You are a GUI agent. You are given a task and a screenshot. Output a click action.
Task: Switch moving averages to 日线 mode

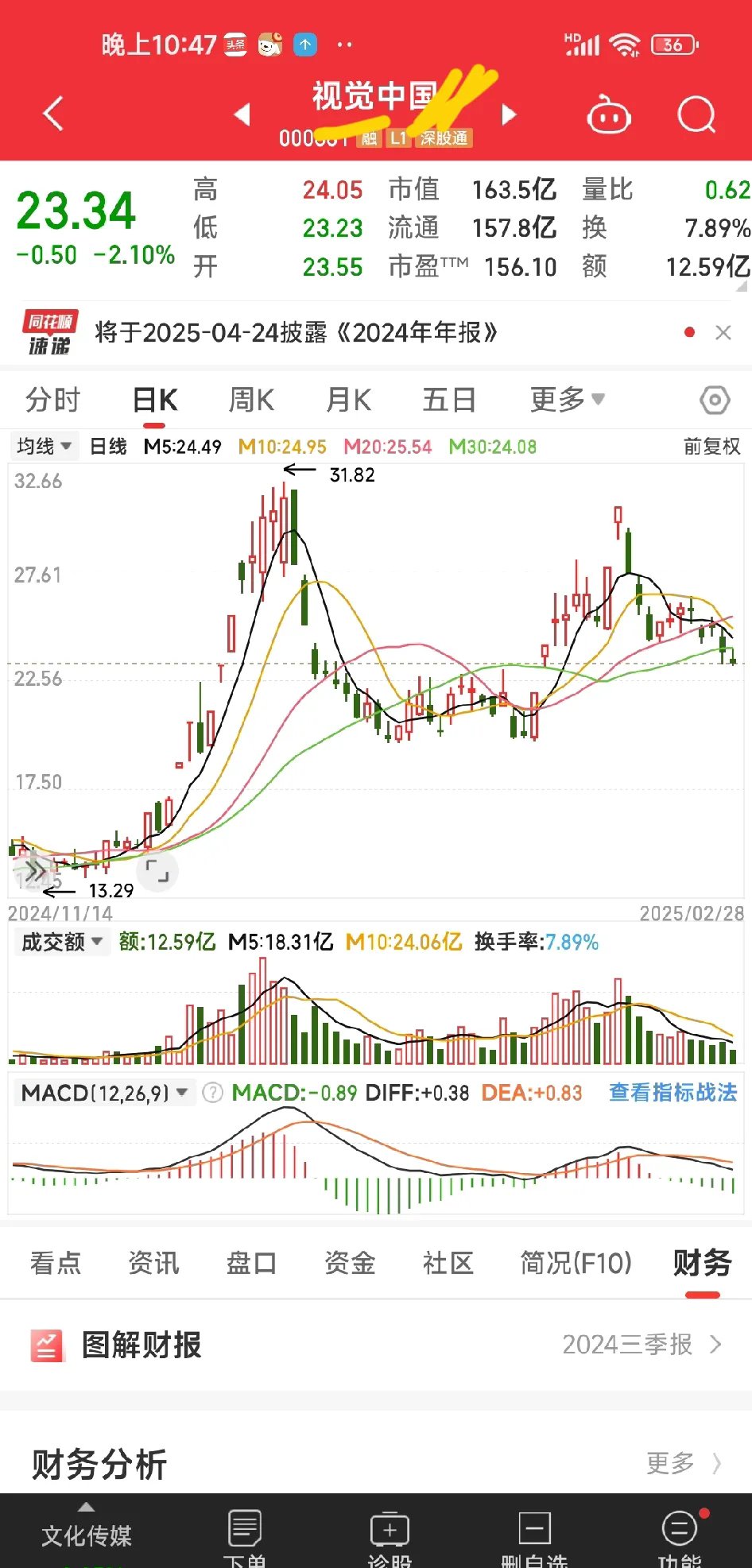pos(109,447)
